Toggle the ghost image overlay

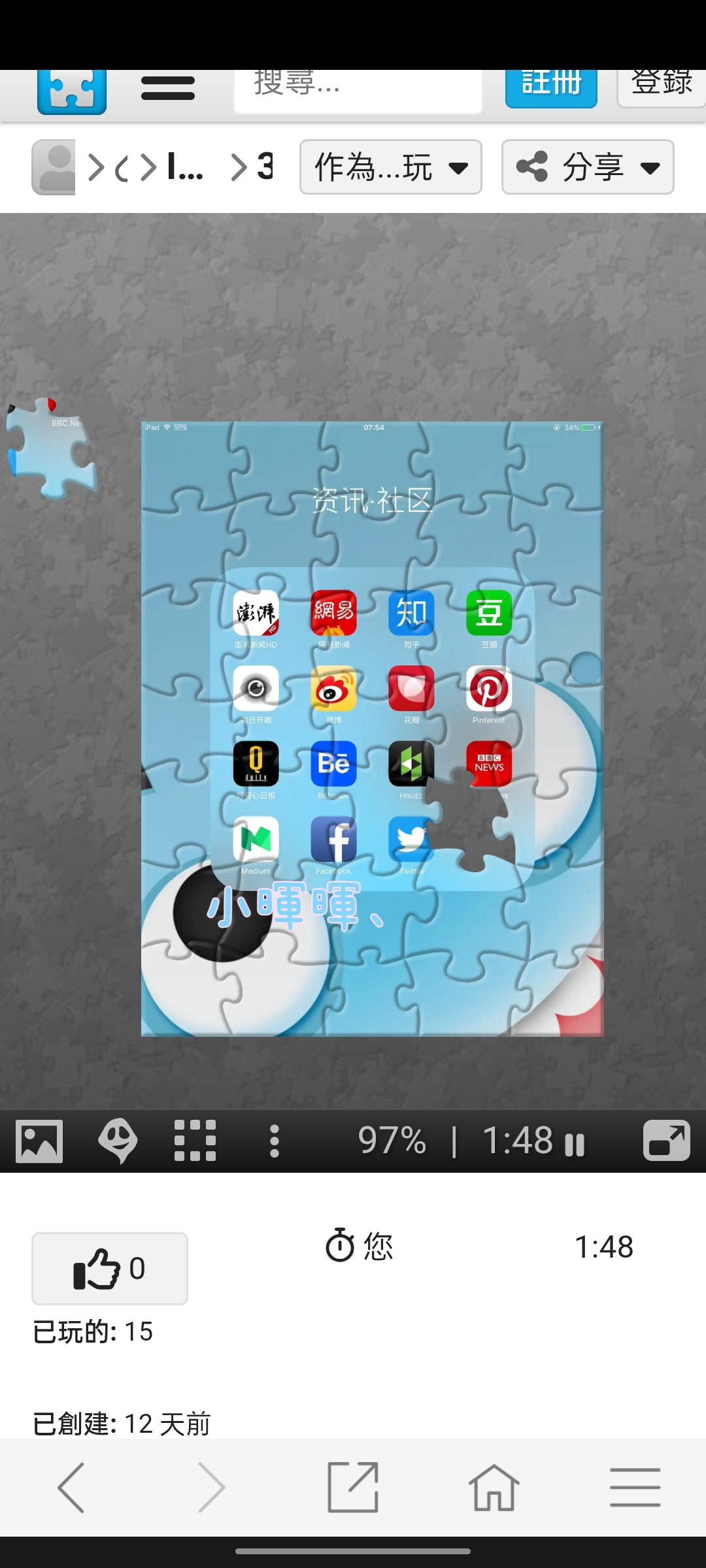tap(118, 1141)
